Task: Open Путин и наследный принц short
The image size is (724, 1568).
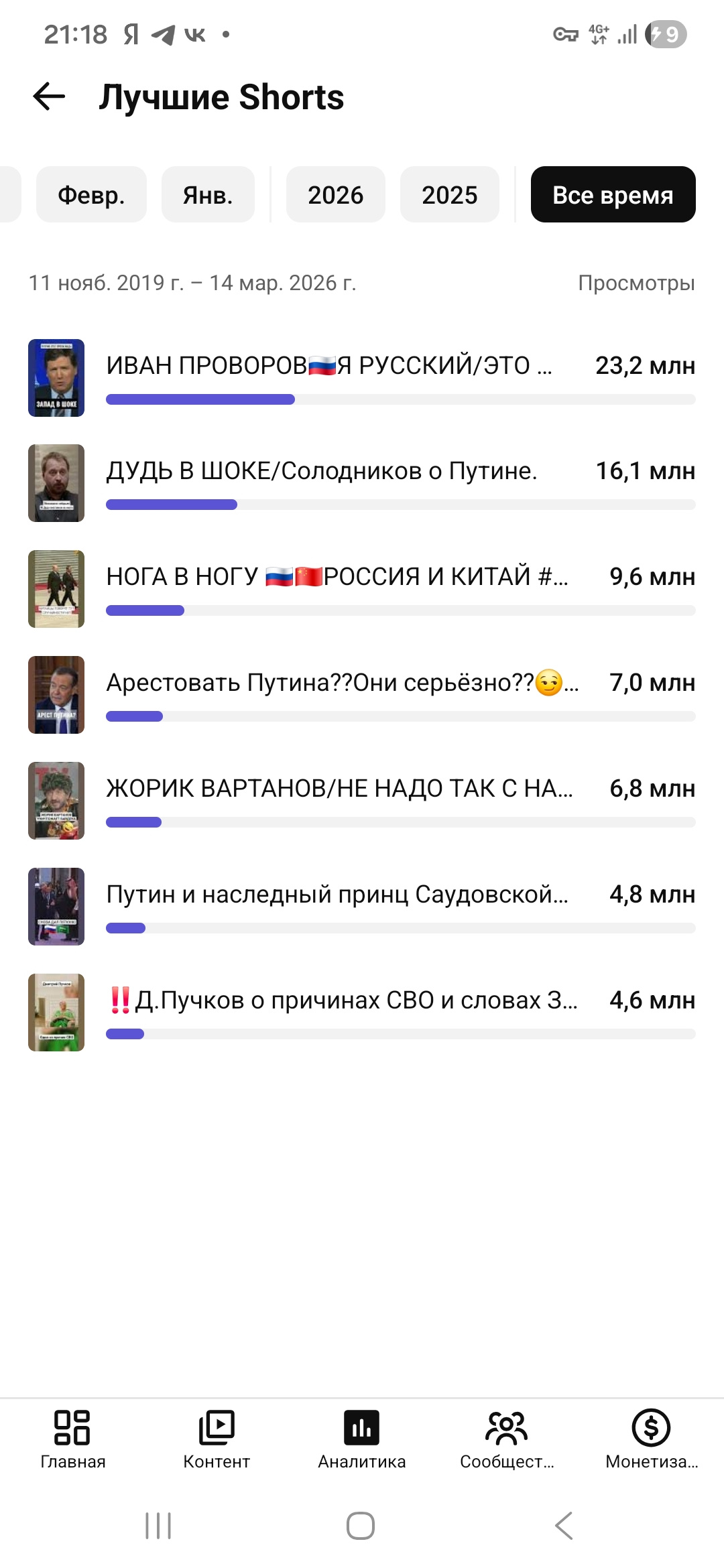Action: [362, 907]
